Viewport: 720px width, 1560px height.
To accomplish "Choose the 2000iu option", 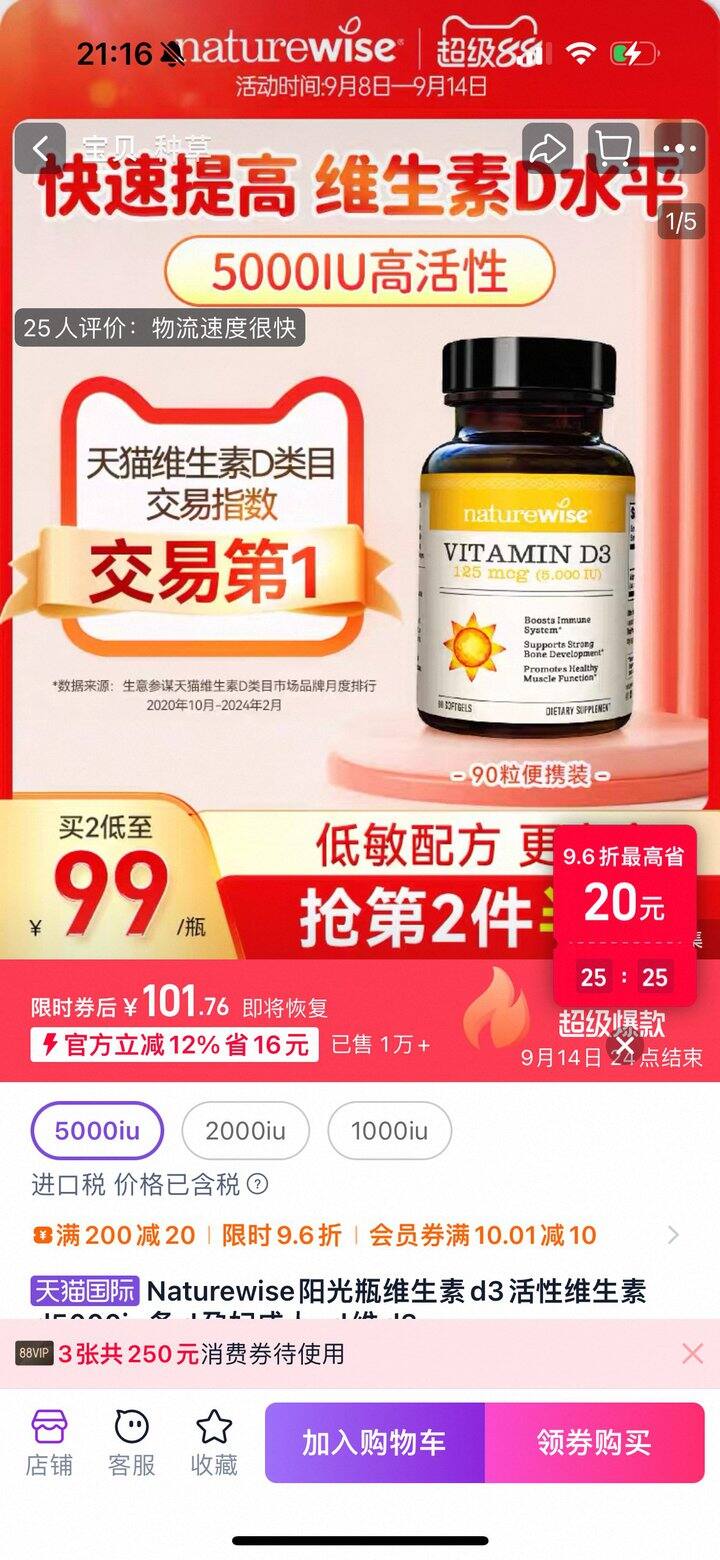I will pos(245,1131).
